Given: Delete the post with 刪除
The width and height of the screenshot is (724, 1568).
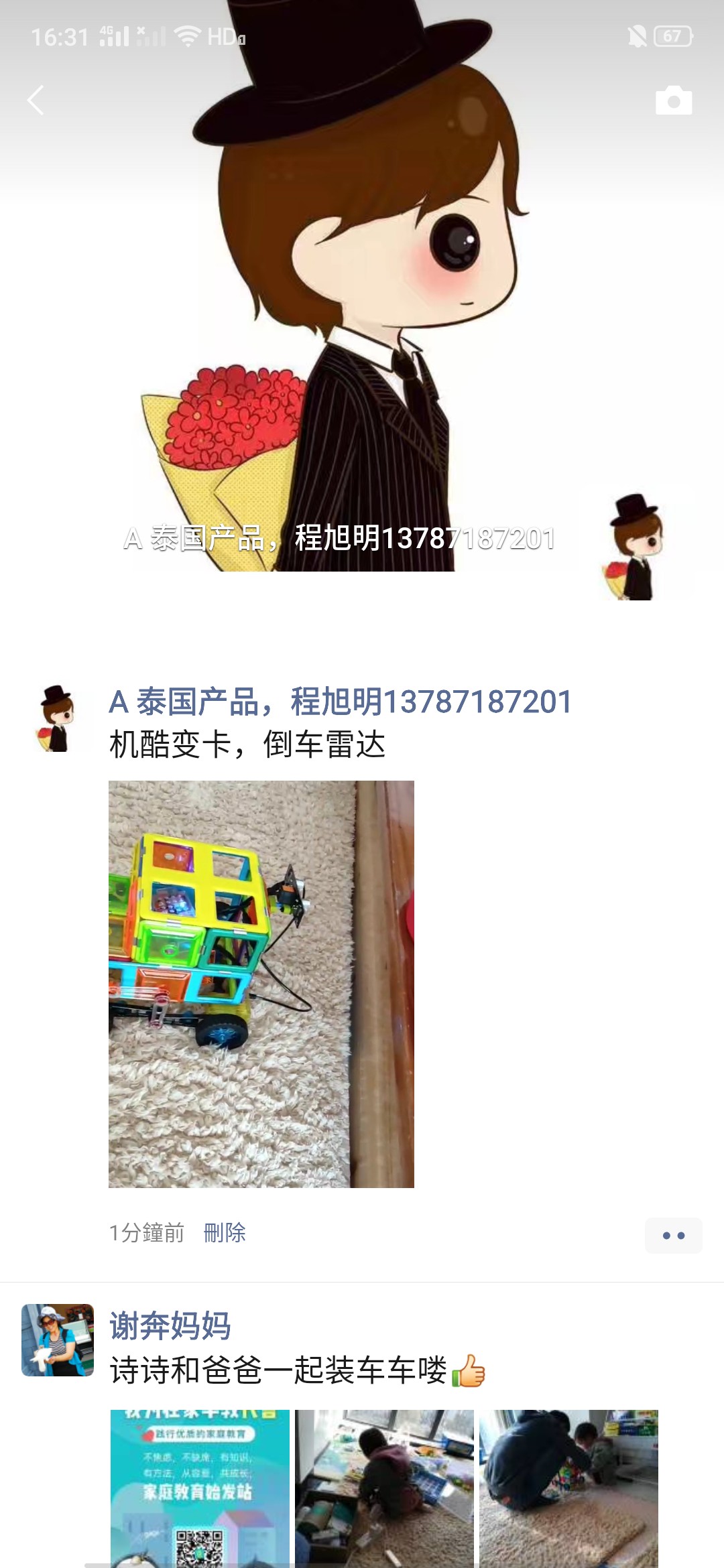Looking at the screenshot, I should pos(225,1233).
